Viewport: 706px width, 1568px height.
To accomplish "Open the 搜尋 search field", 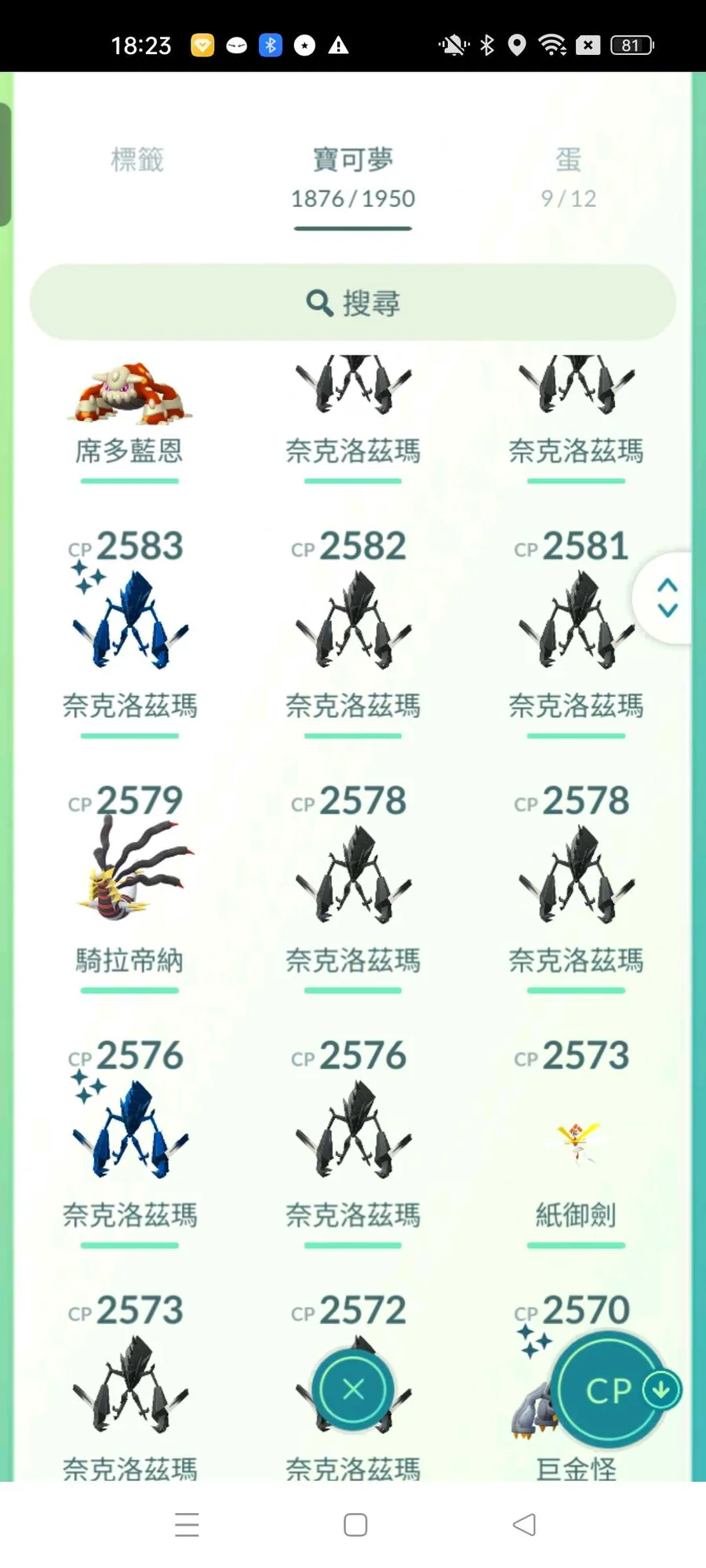I will pyautogui.click(x=353, y=303).
